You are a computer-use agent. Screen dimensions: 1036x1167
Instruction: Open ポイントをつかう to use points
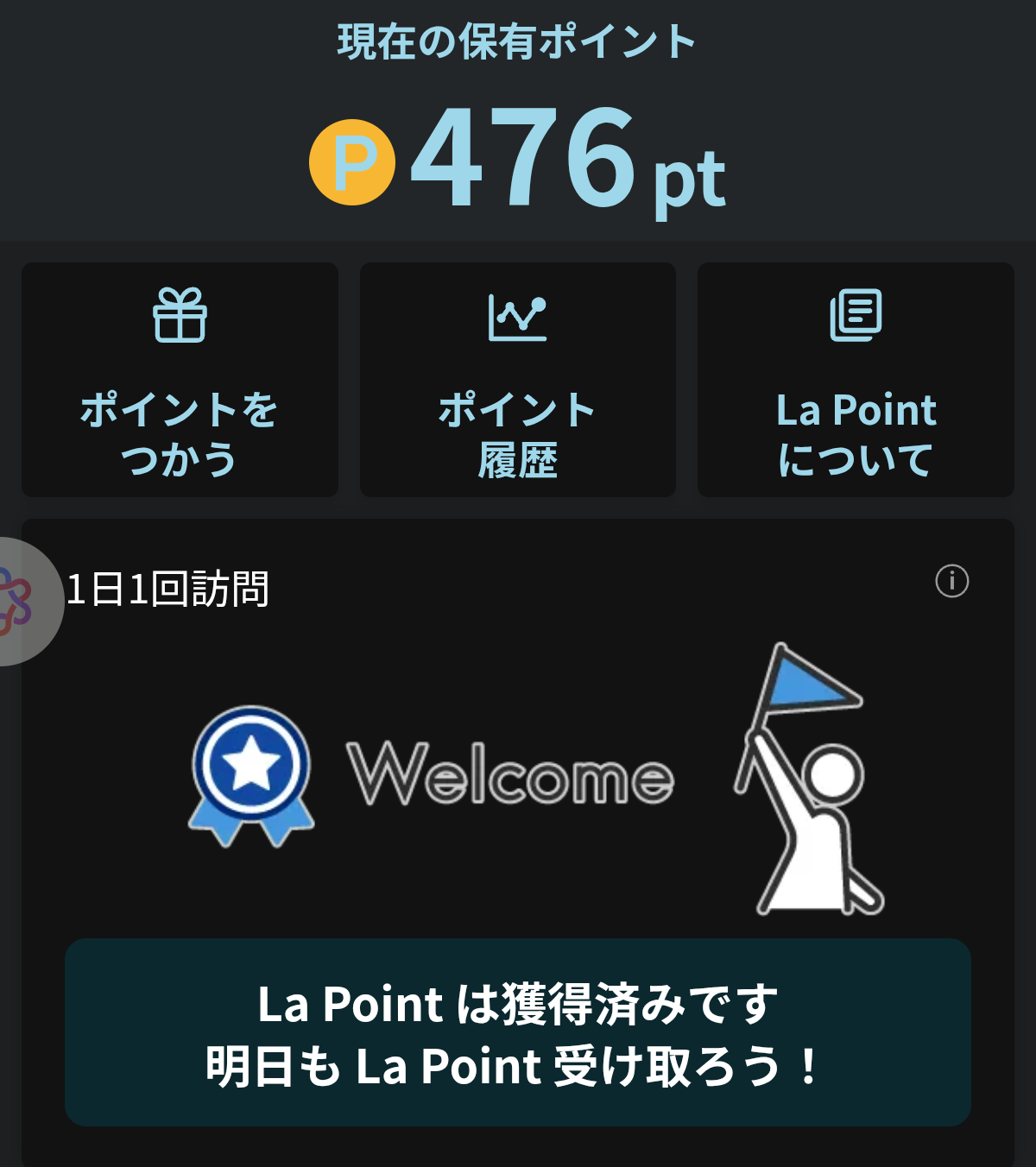[x=180, y=380]
